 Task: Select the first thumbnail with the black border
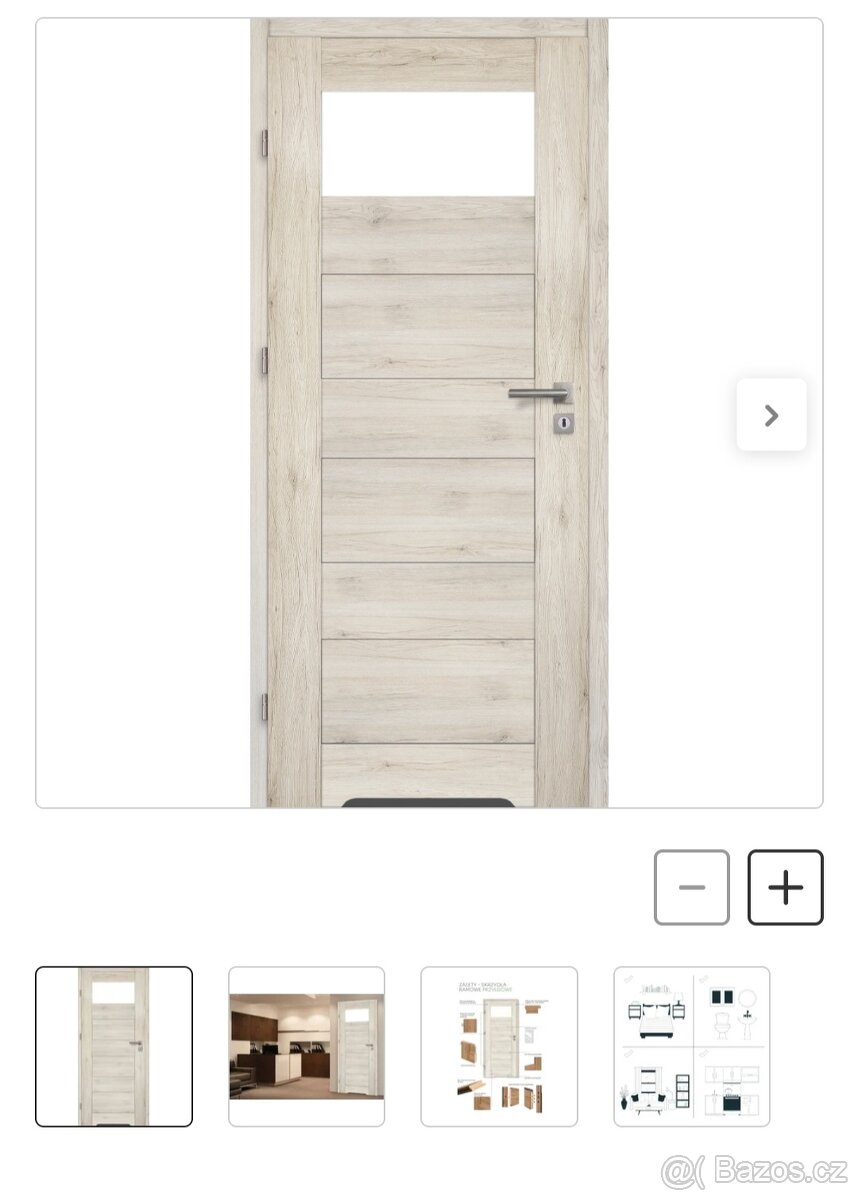click(x=113, y=1046)
